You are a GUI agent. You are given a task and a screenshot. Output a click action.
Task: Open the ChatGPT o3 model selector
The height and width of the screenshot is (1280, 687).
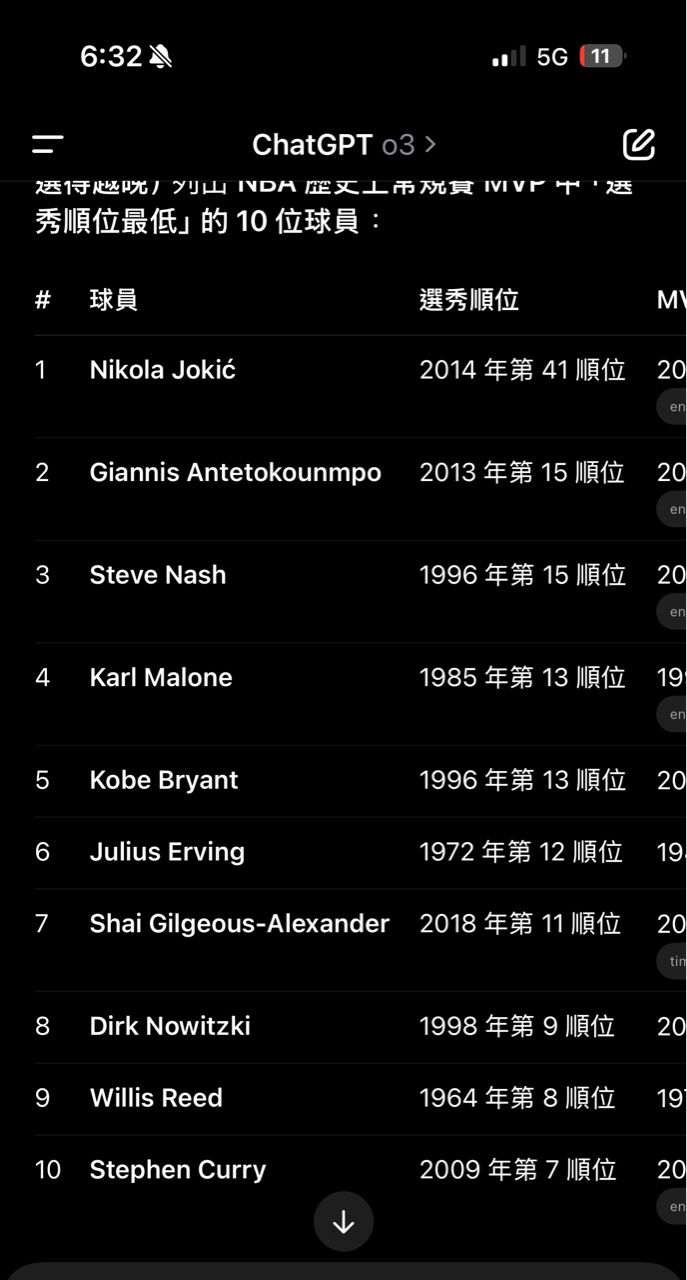tap(343, 145)
